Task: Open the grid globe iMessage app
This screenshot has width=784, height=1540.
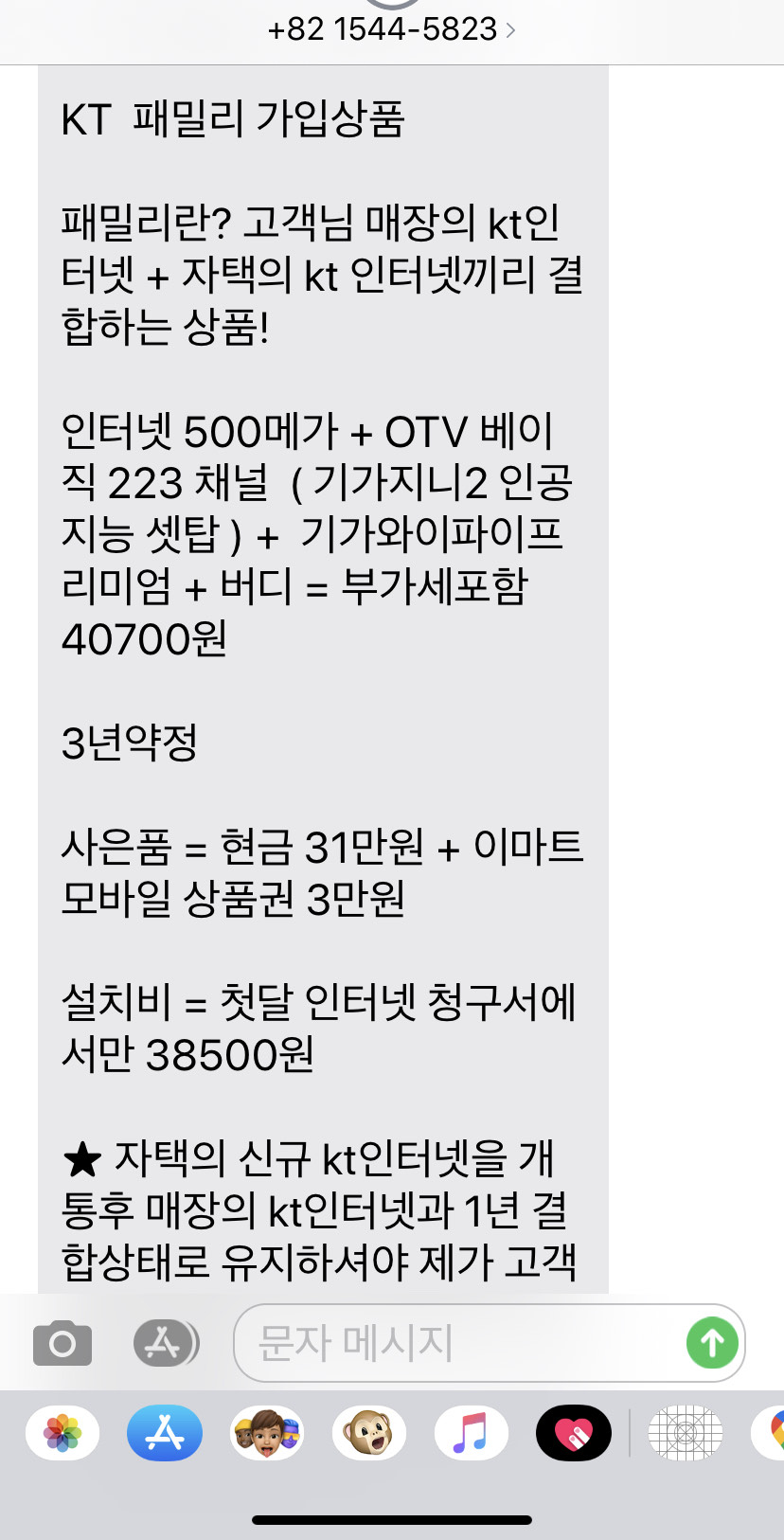Action: tap(685, 1433)
